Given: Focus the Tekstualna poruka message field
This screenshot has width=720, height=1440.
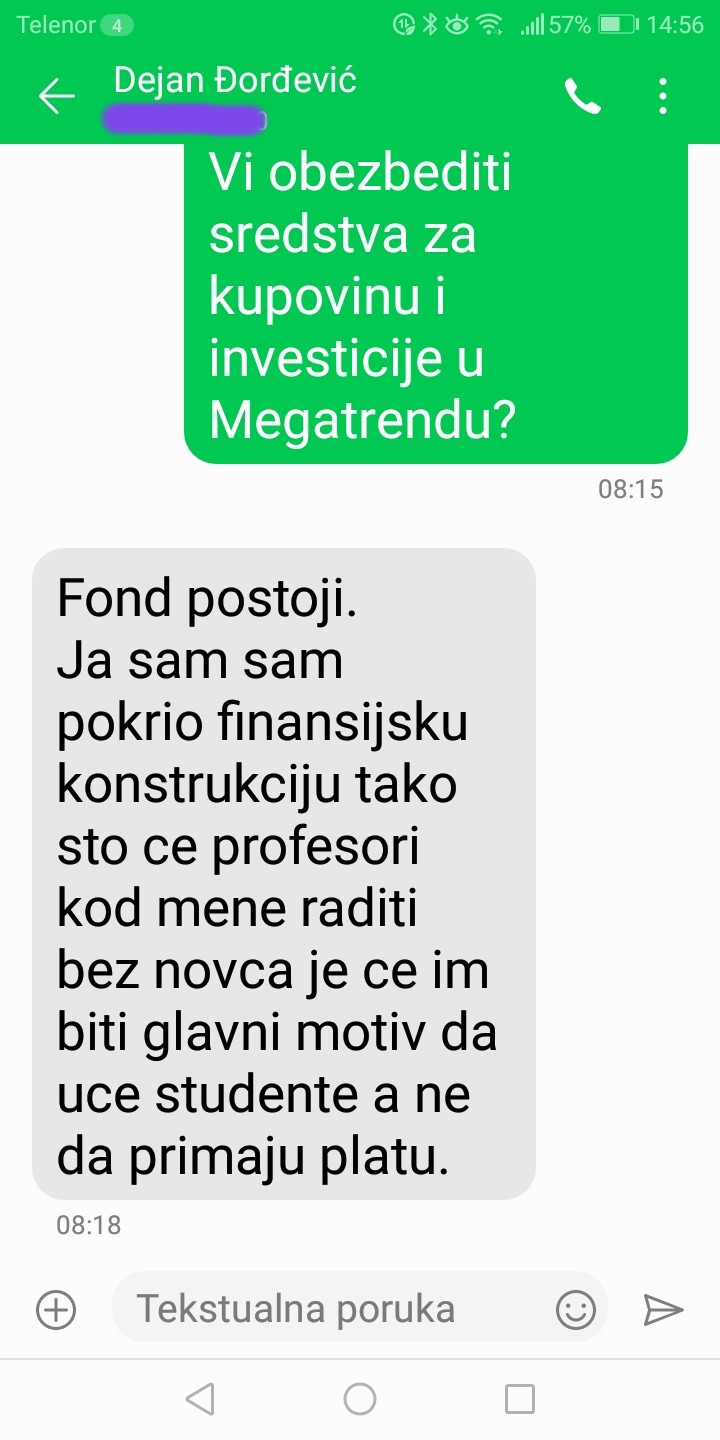Looking at the screenshot, I should [330, 1309].
